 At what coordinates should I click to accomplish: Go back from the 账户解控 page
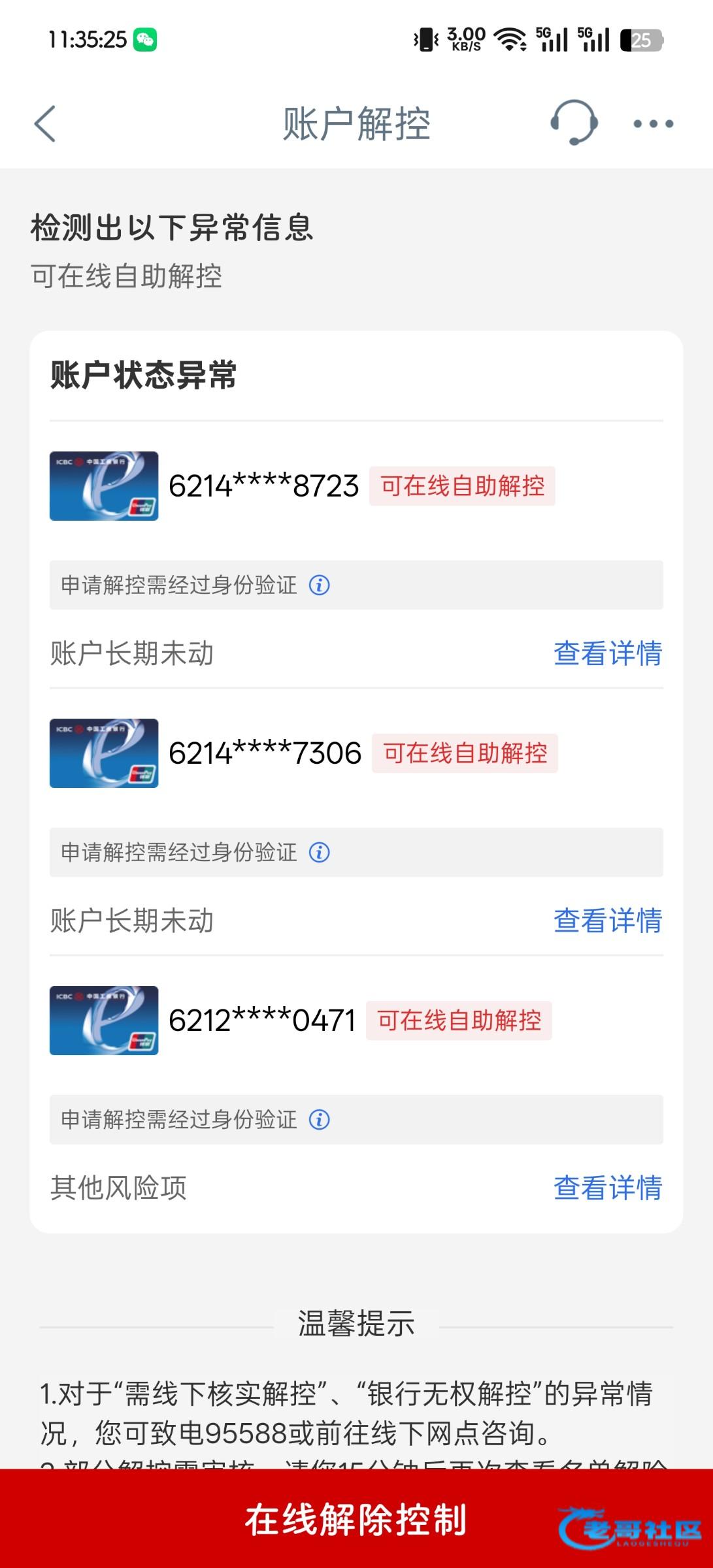coord(44,123)
